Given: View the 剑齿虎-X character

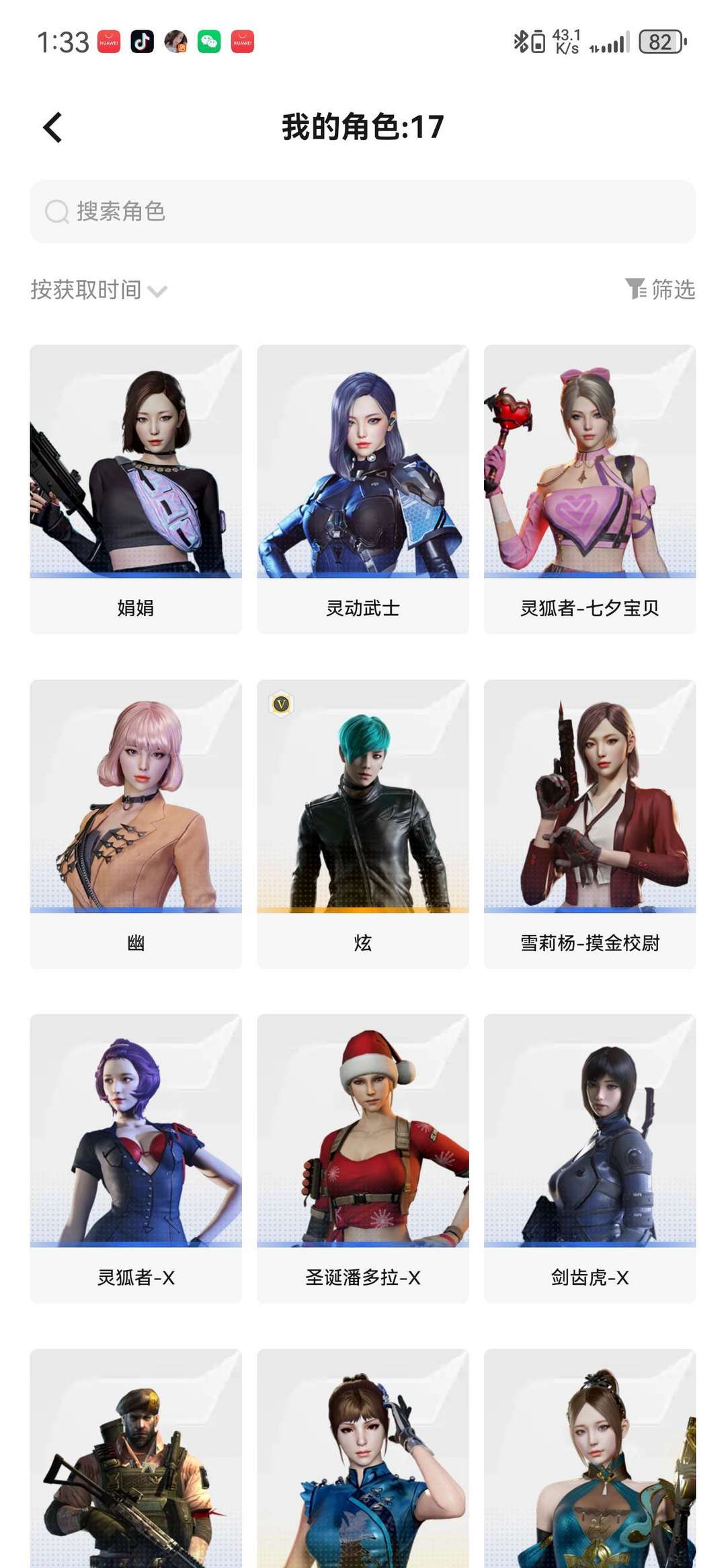Looking at the screenshot, I should pos(590,1158).
